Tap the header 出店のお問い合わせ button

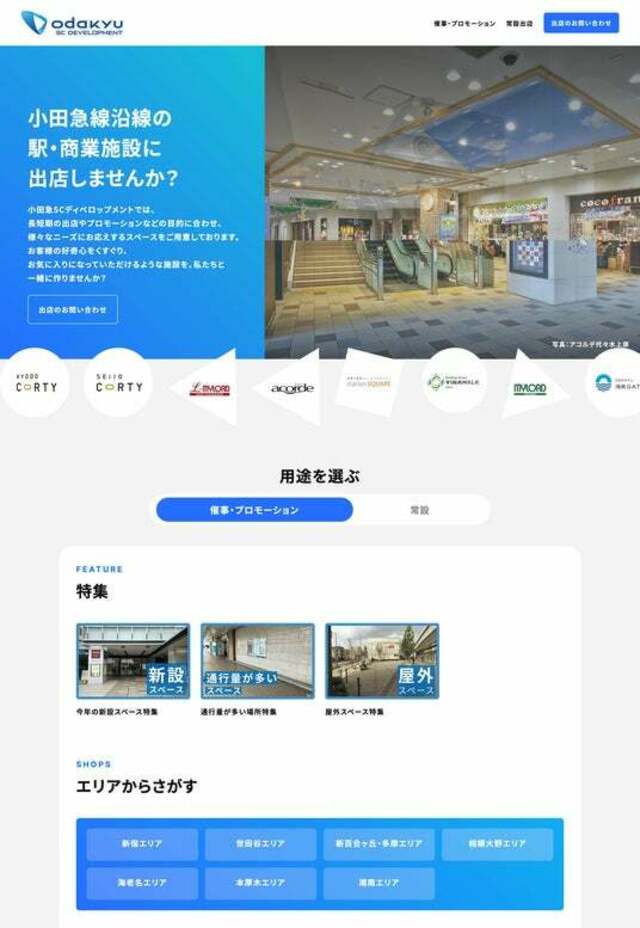click(581, 23)
